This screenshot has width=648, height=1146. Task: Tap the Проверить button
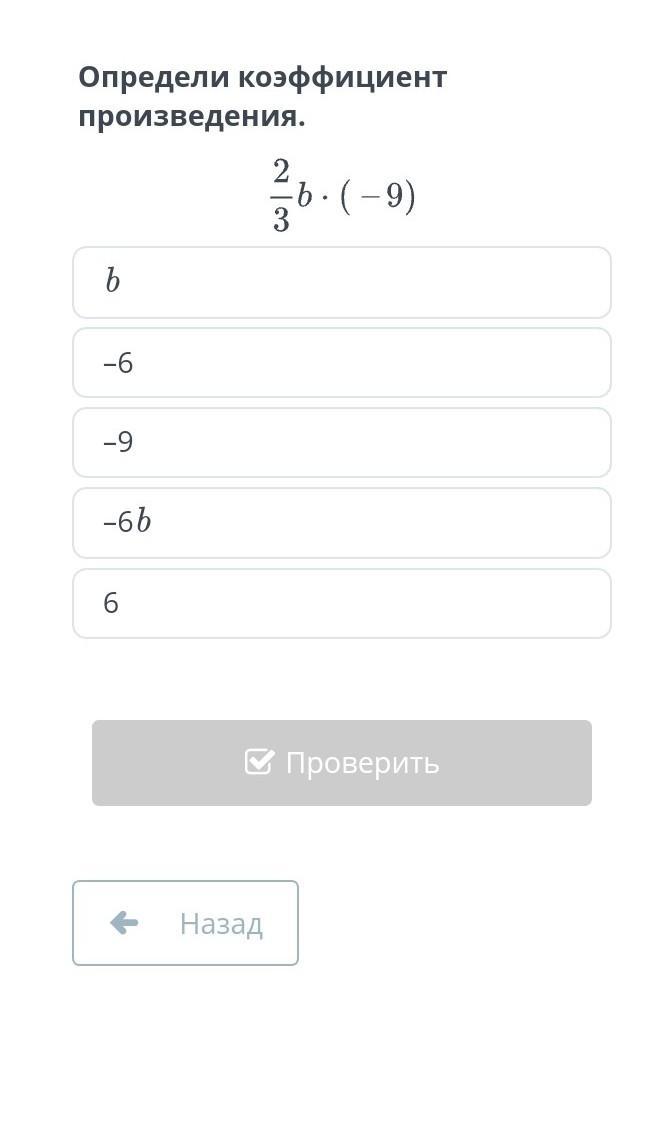(342, 762)
